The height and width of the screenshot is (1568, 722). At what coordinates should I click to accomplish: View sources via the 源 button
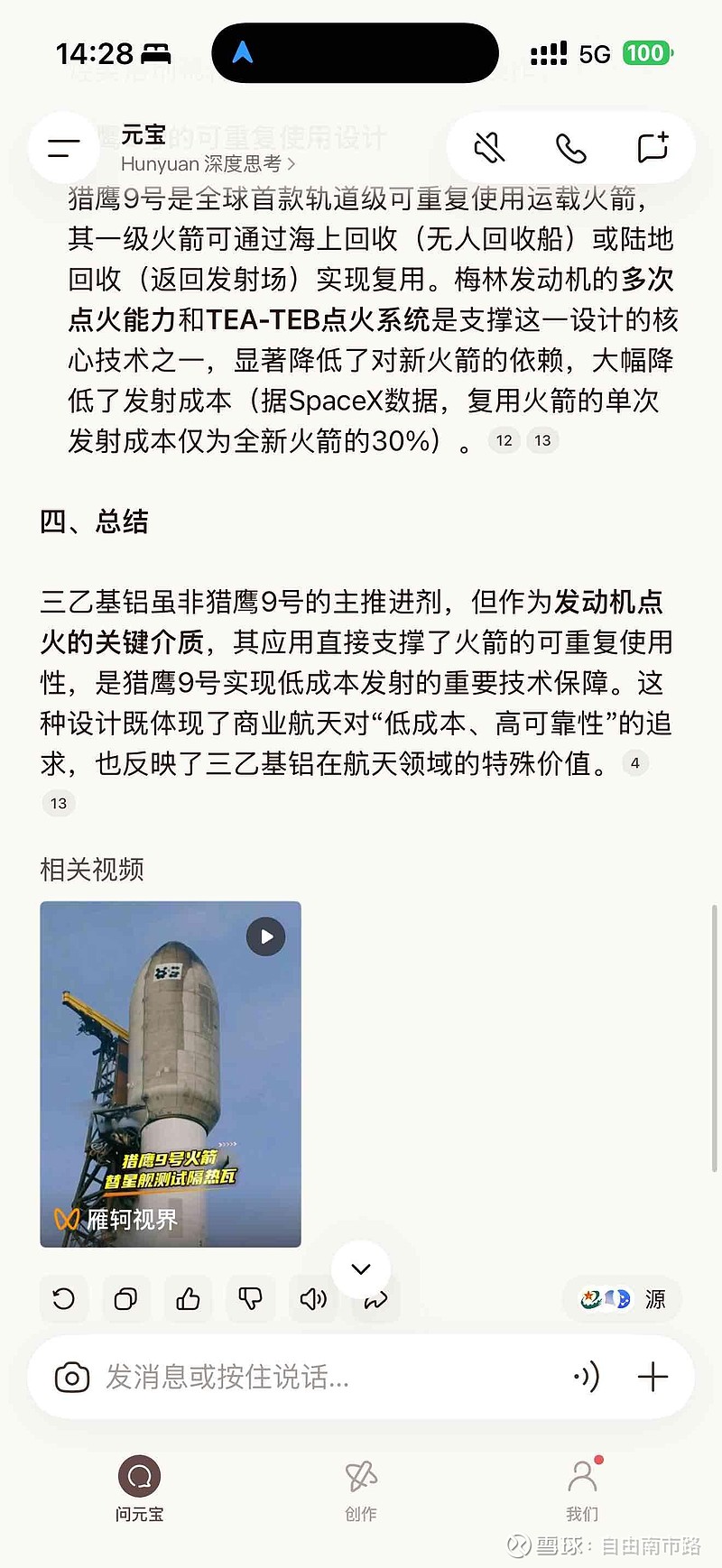pyautogui.click(x=622, y=1299)
